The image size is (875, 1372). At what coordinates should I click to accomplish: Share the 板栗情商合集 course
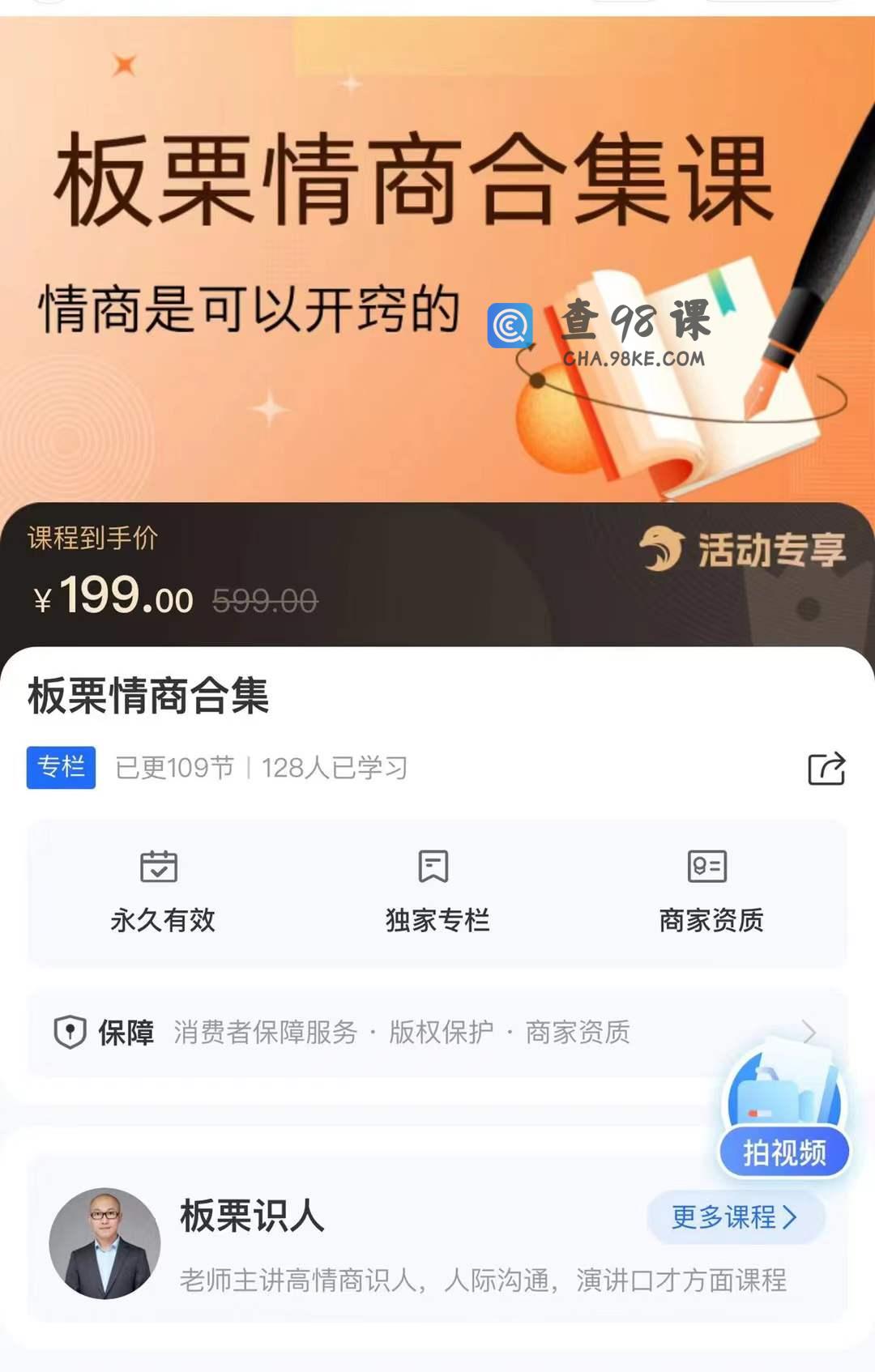point(826,769)
